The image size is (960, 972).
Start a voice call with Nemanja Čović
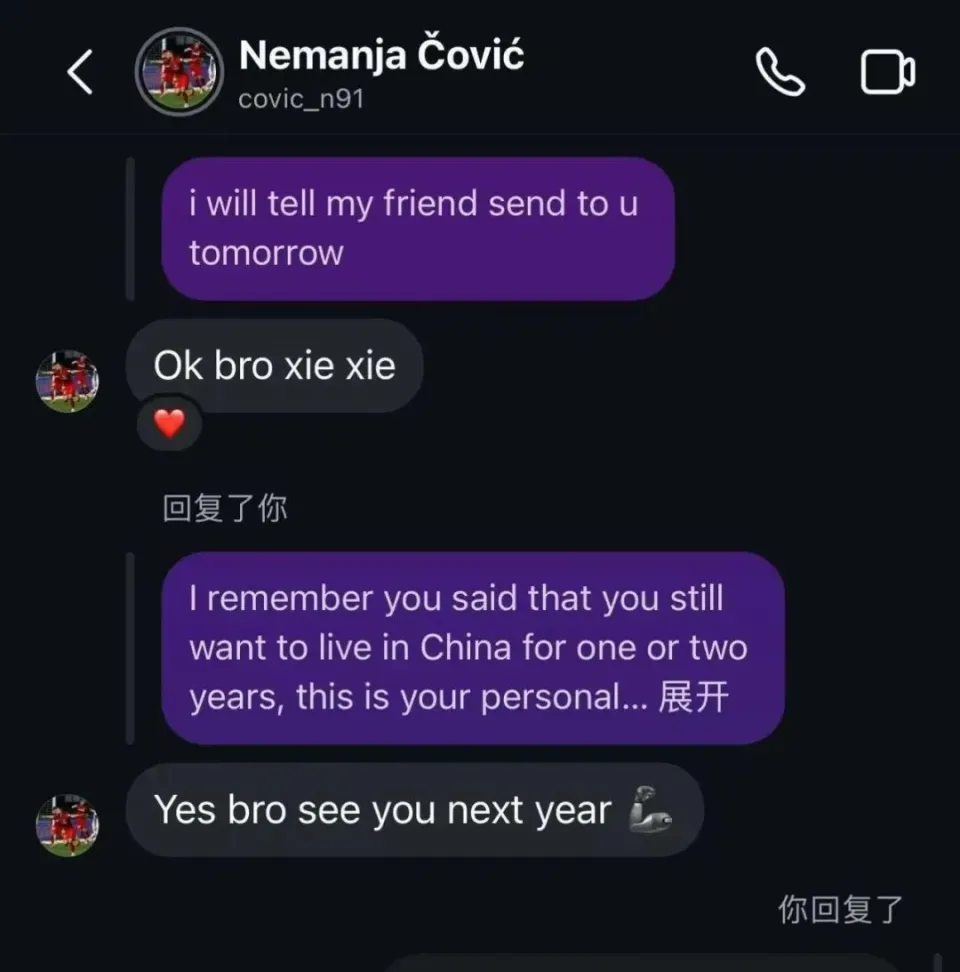tap(779, 73)
